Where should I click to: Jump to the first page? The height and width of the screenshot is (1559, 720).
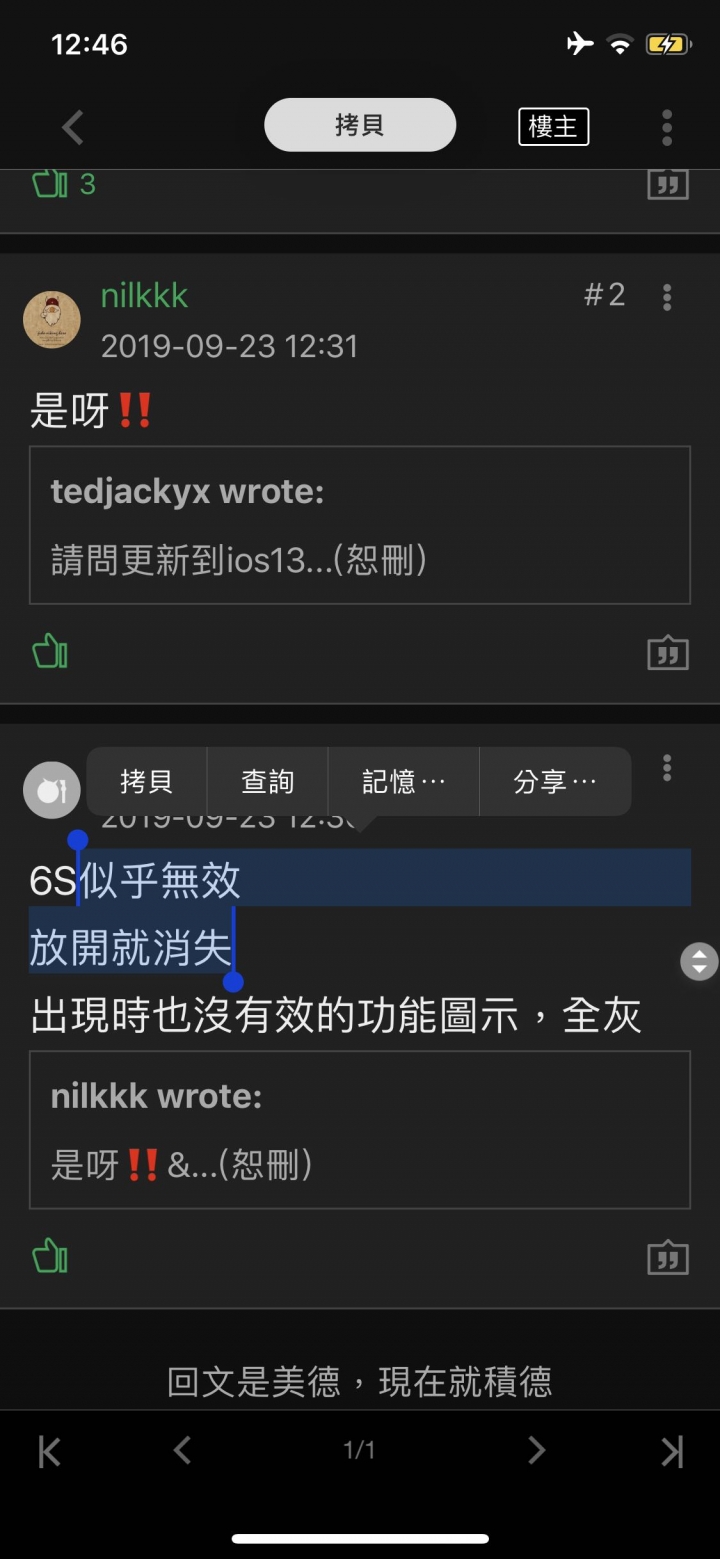tap(49, 1451)
